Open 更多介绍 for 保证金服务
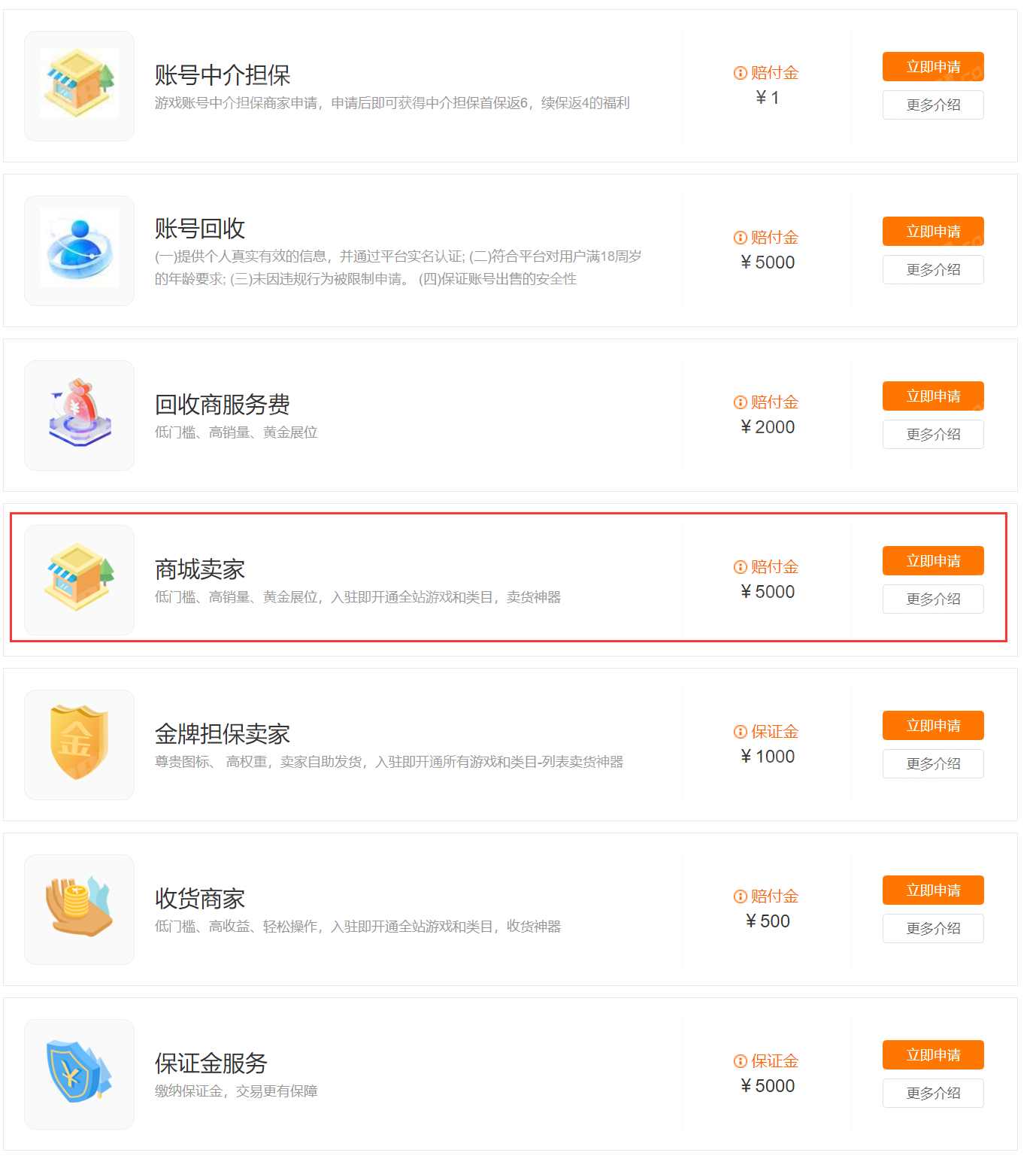The image size is (1036, 1168). point(933,1094)
